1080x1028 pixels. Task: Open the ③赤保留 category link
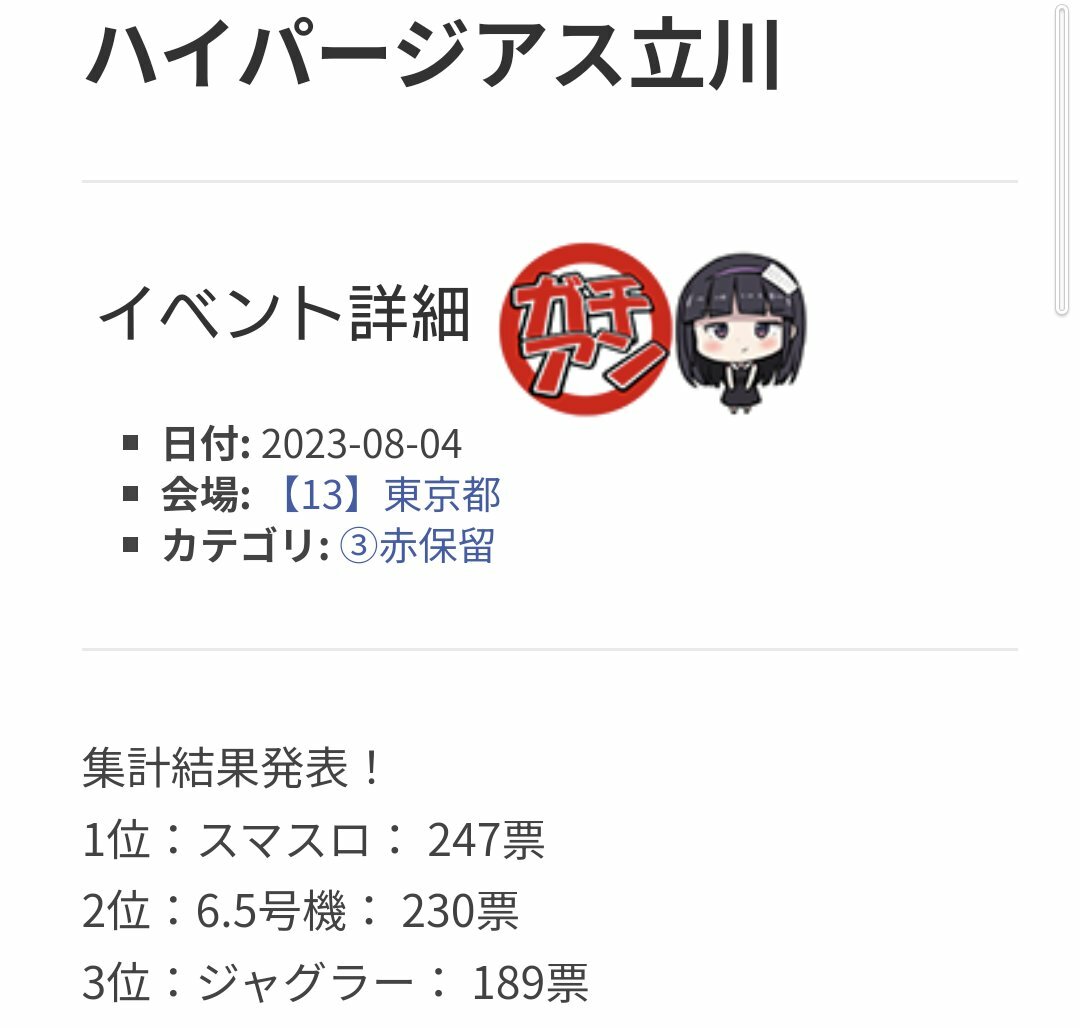417,547
